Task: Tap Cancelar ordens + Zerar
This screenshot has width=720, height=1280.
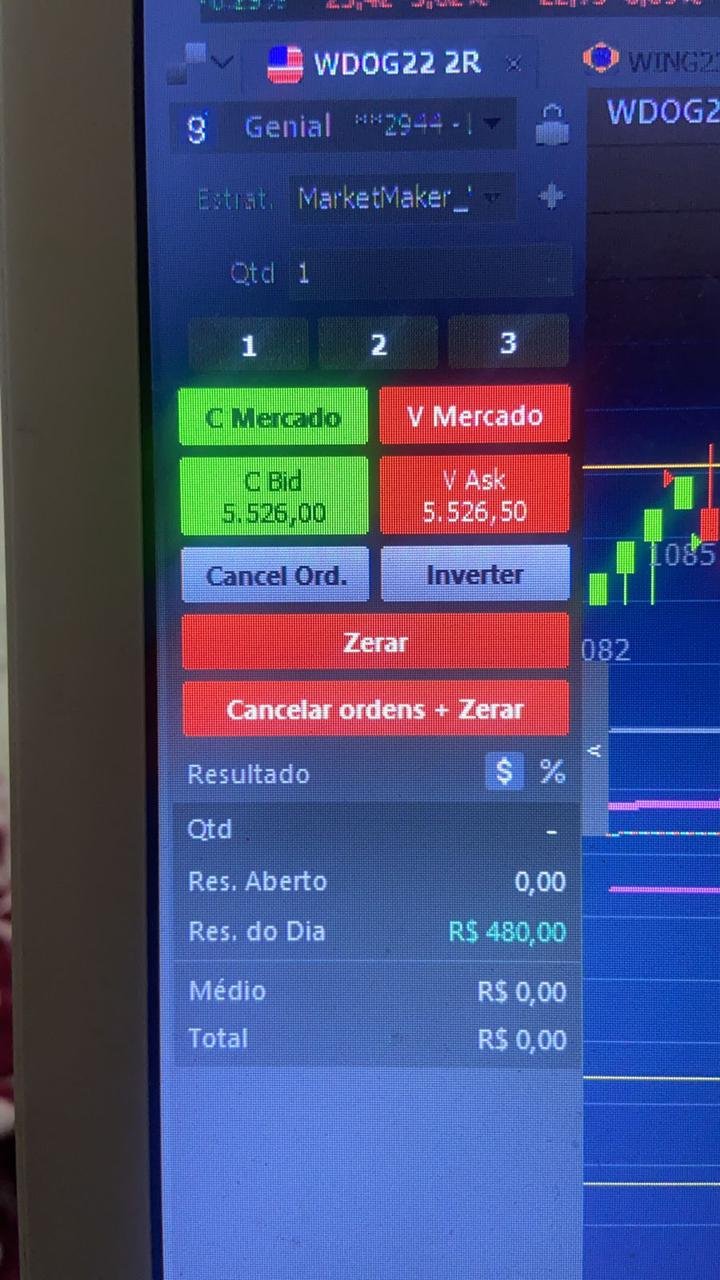Action: [x=375, y=709]
